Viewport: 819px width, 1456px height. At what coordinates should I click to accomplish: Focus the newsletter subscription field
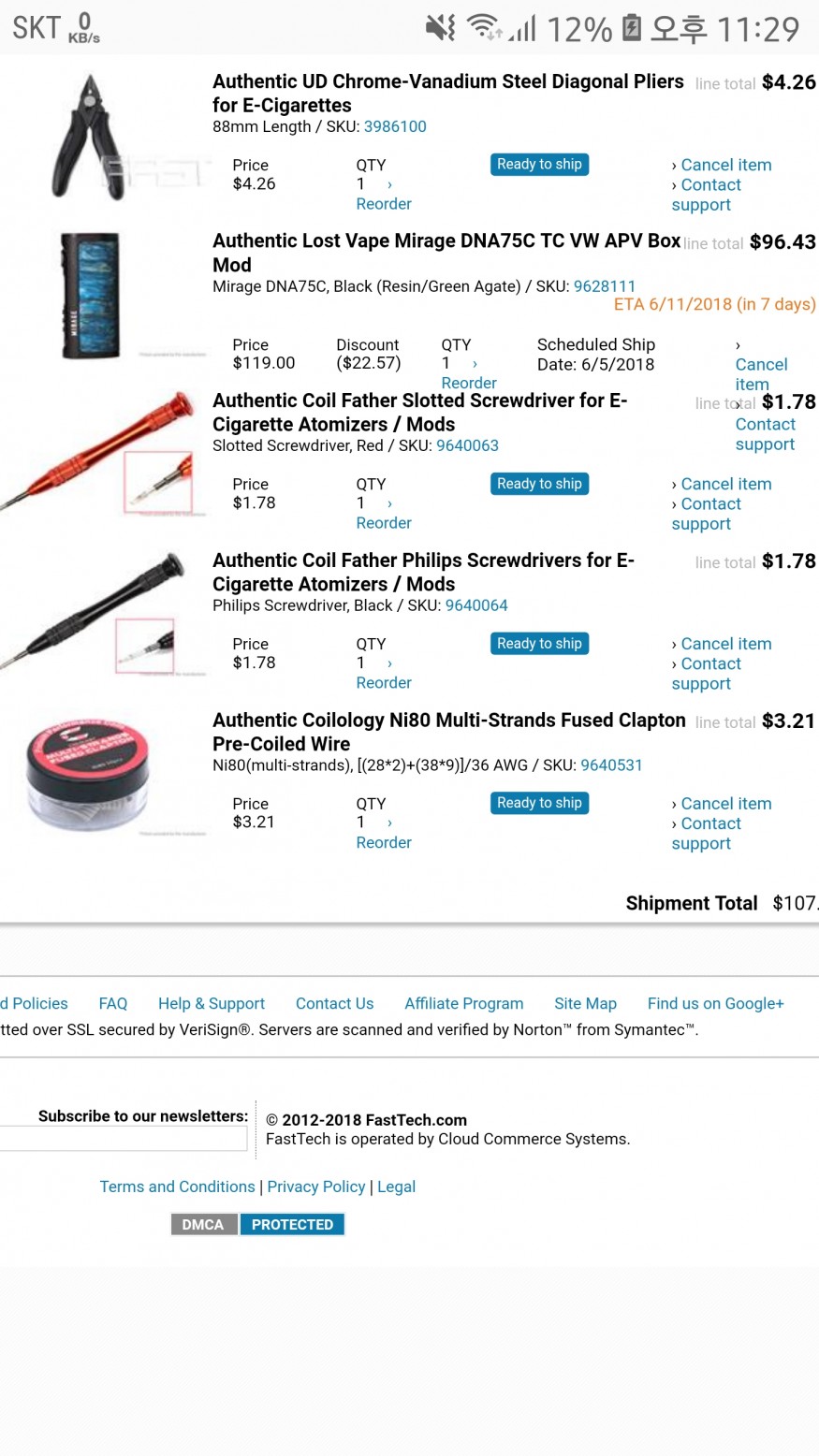[x=122, y=1139]
